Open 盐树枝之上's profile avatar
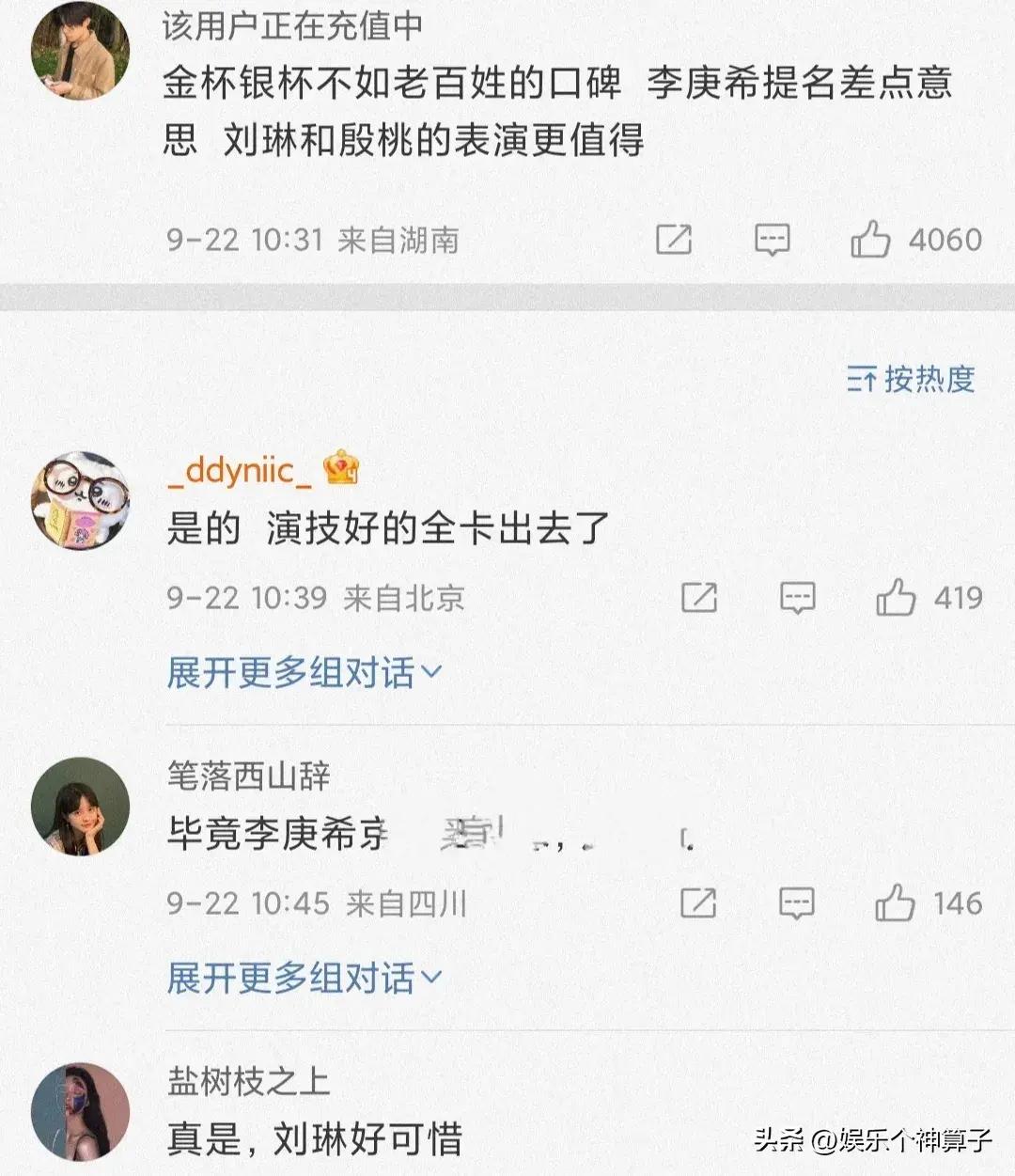The width and height of the screenshot is (1015, 1176). (x=80, y=1112)
